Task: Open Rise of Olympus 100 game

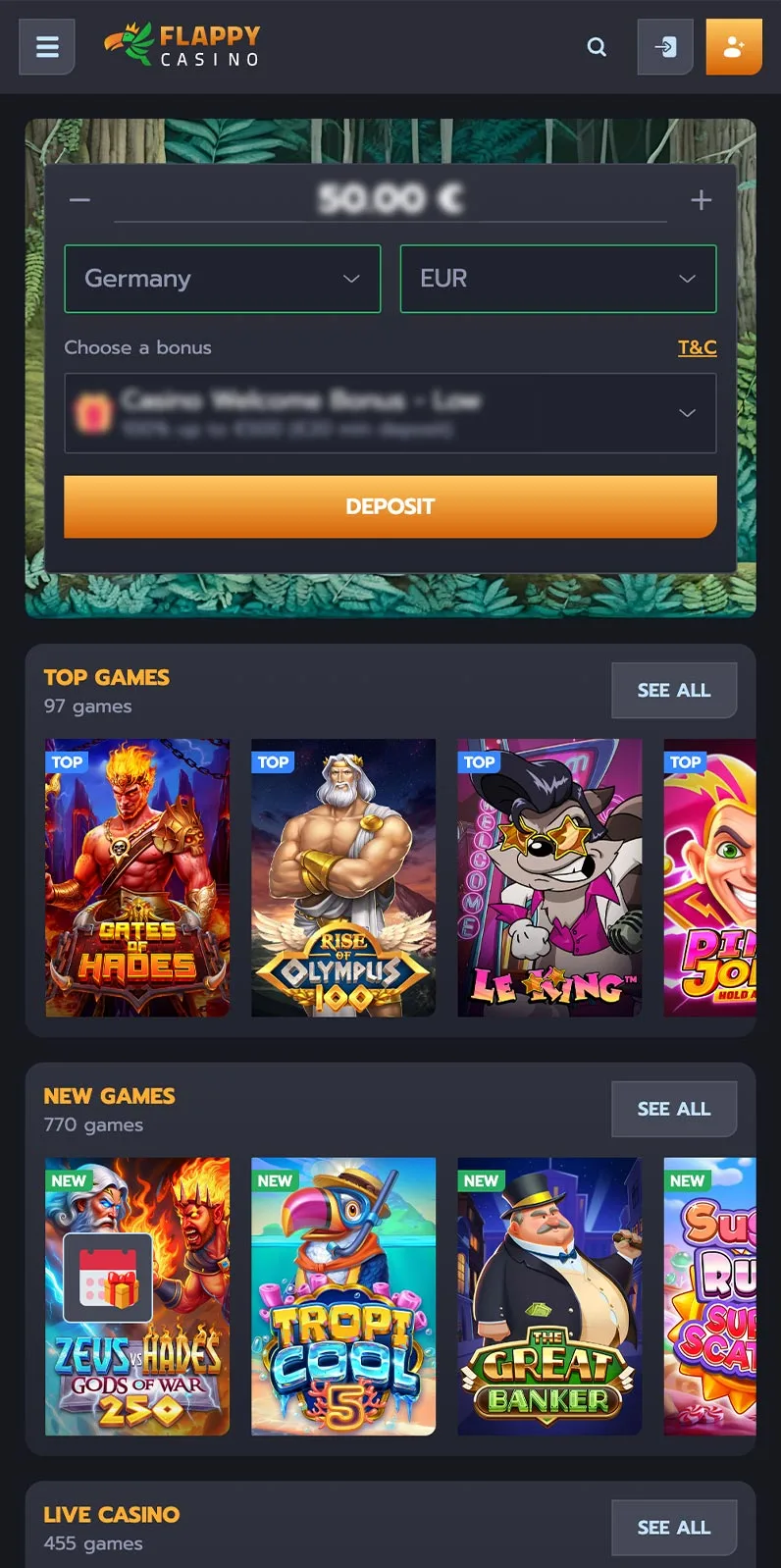Action: [343, 878]
